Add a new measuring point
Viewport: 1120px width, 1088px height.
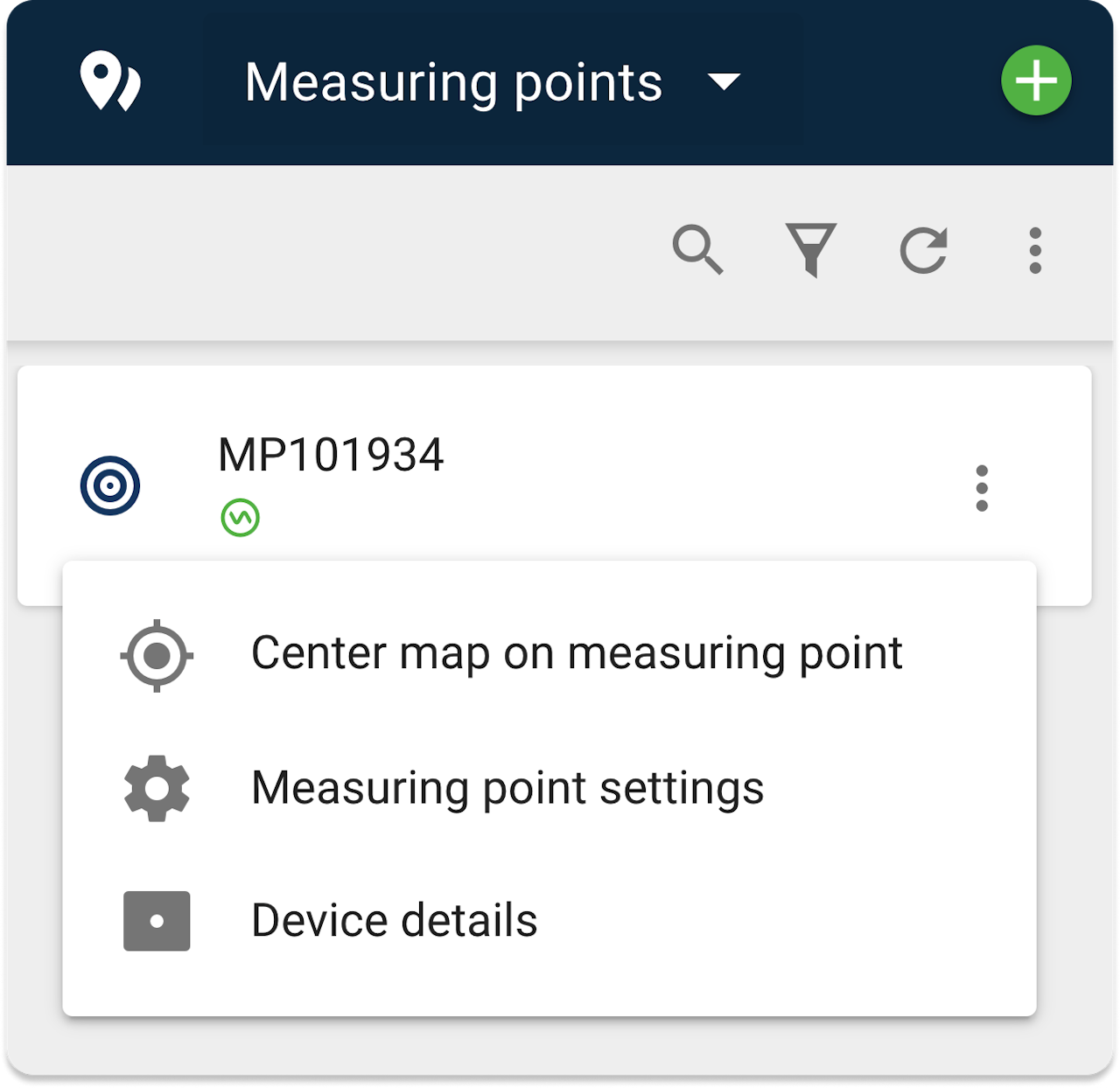coord(1036,81)
